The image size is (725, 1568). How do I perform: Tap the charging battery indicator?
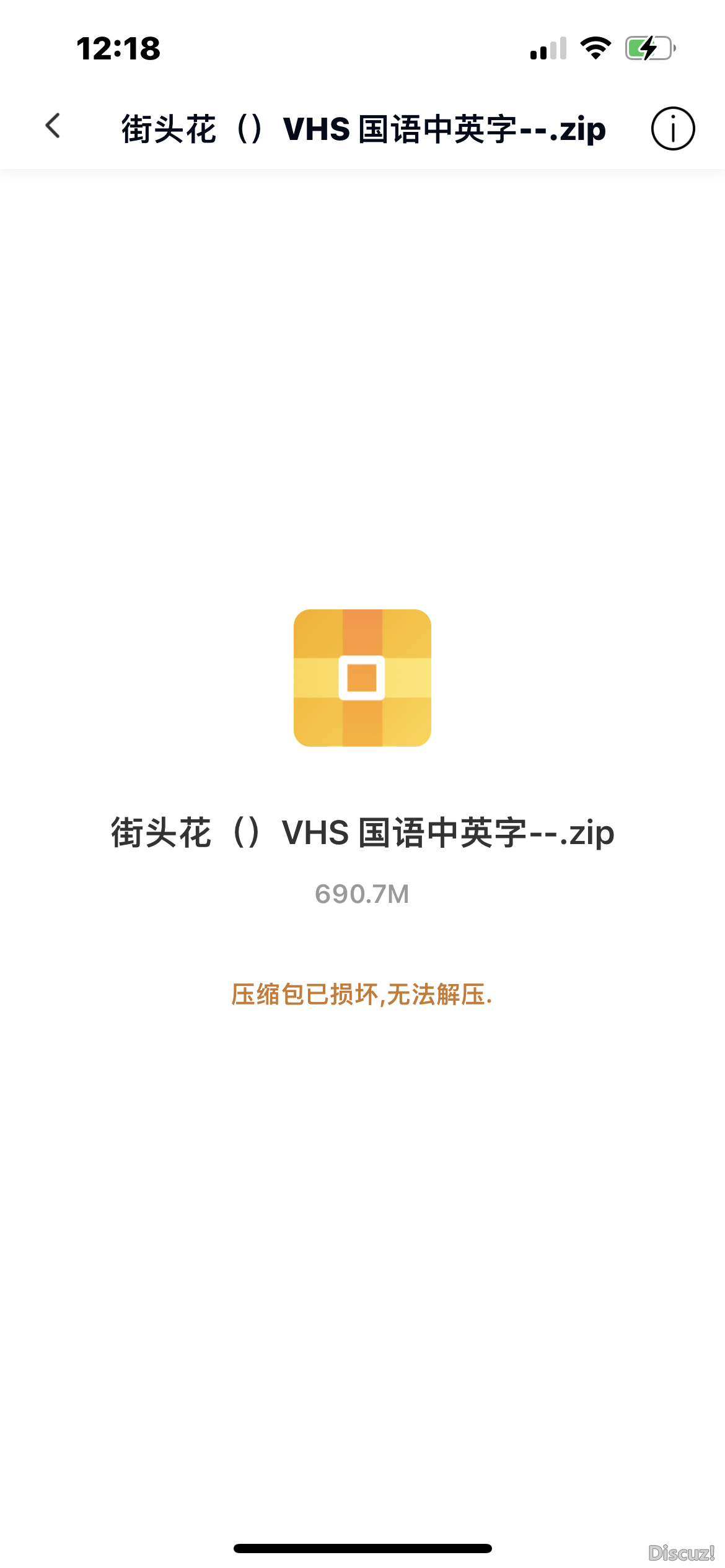(x=649, y=48)
